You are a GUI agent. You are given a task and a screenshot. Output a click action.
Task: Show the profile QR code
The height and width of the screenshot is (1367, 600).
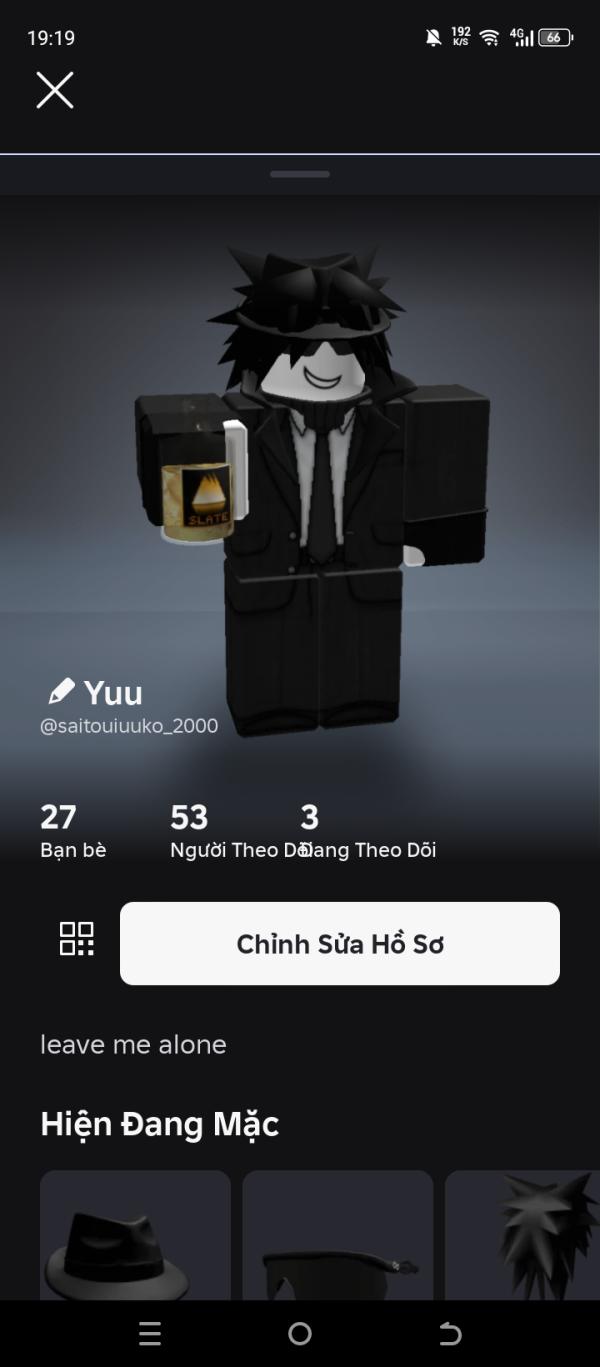pos(77,940)
